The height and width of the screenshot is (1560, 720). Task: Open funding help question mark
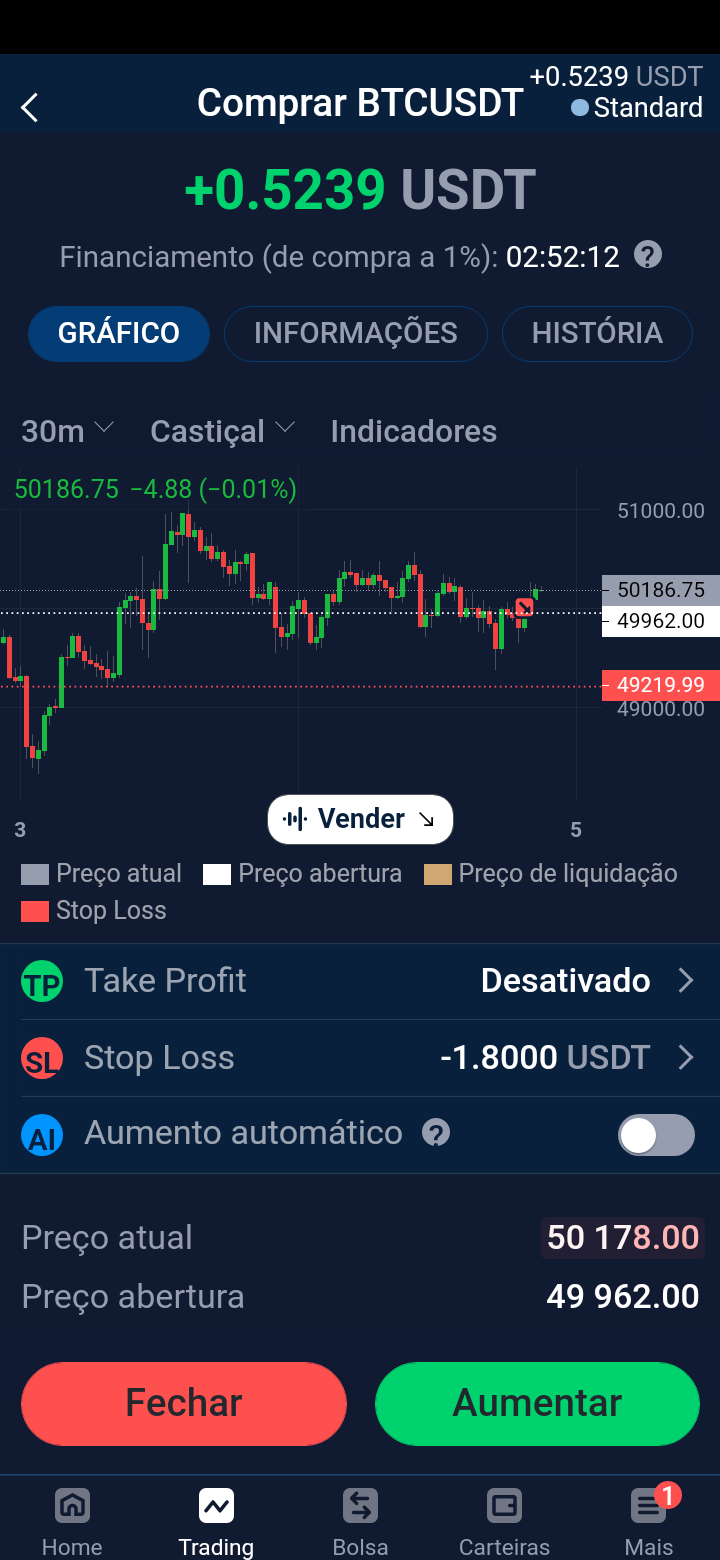[648, 255]
